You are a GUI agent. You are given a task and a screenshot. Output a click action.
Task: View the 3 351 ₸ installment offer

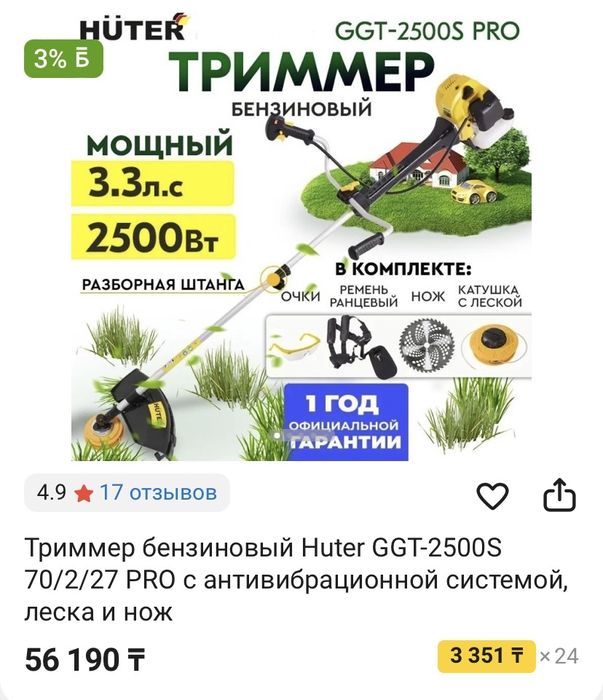486,656
